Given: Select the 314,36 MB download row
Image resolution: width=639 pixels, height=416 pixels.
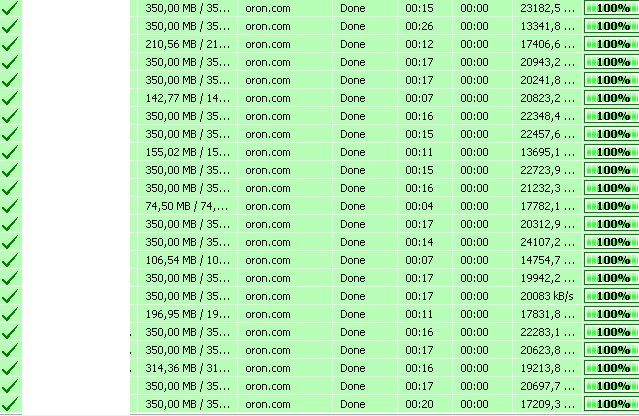Looking at the screenshot, I should coord(187,368).
